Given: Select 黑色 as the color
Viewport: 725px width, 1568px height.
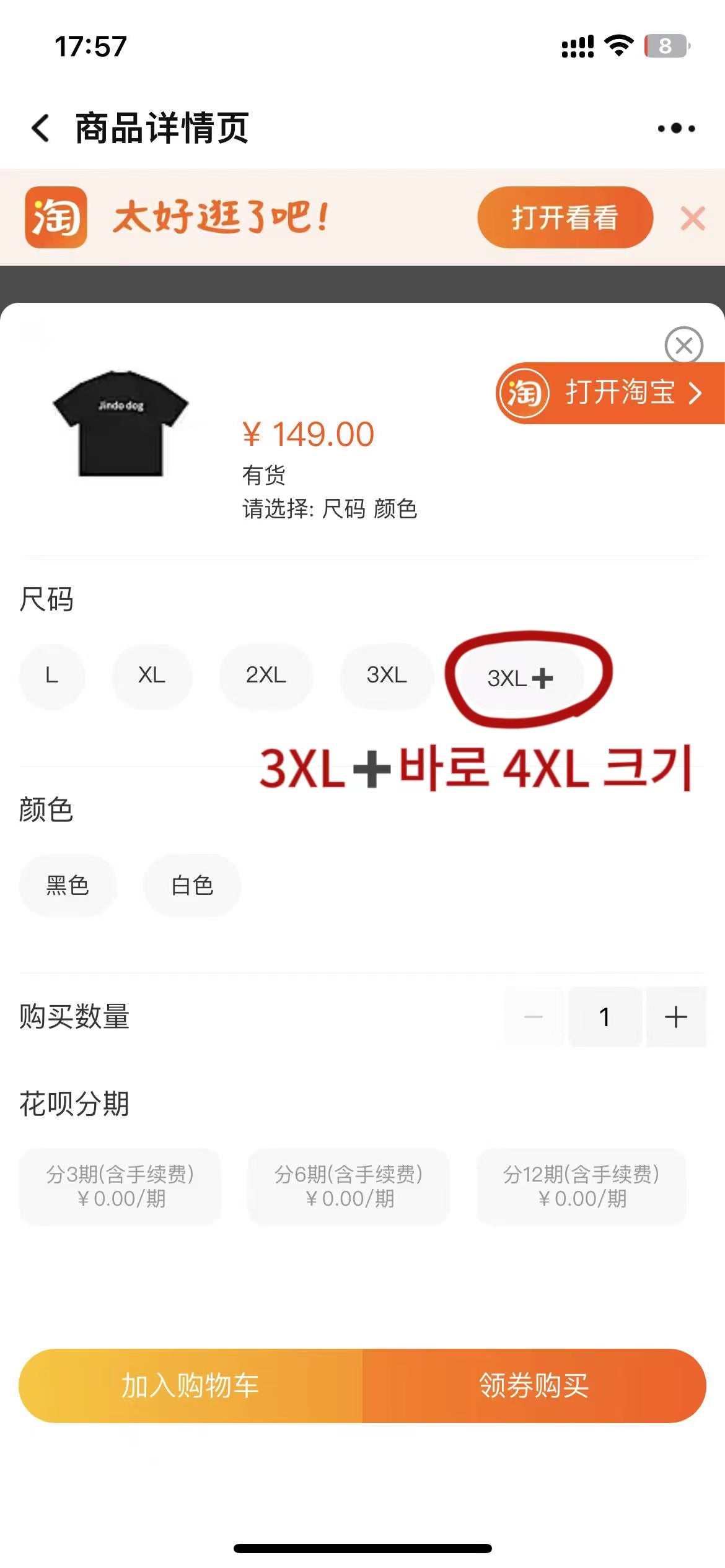Looking at the screenshot, I should tap(68, 885).
